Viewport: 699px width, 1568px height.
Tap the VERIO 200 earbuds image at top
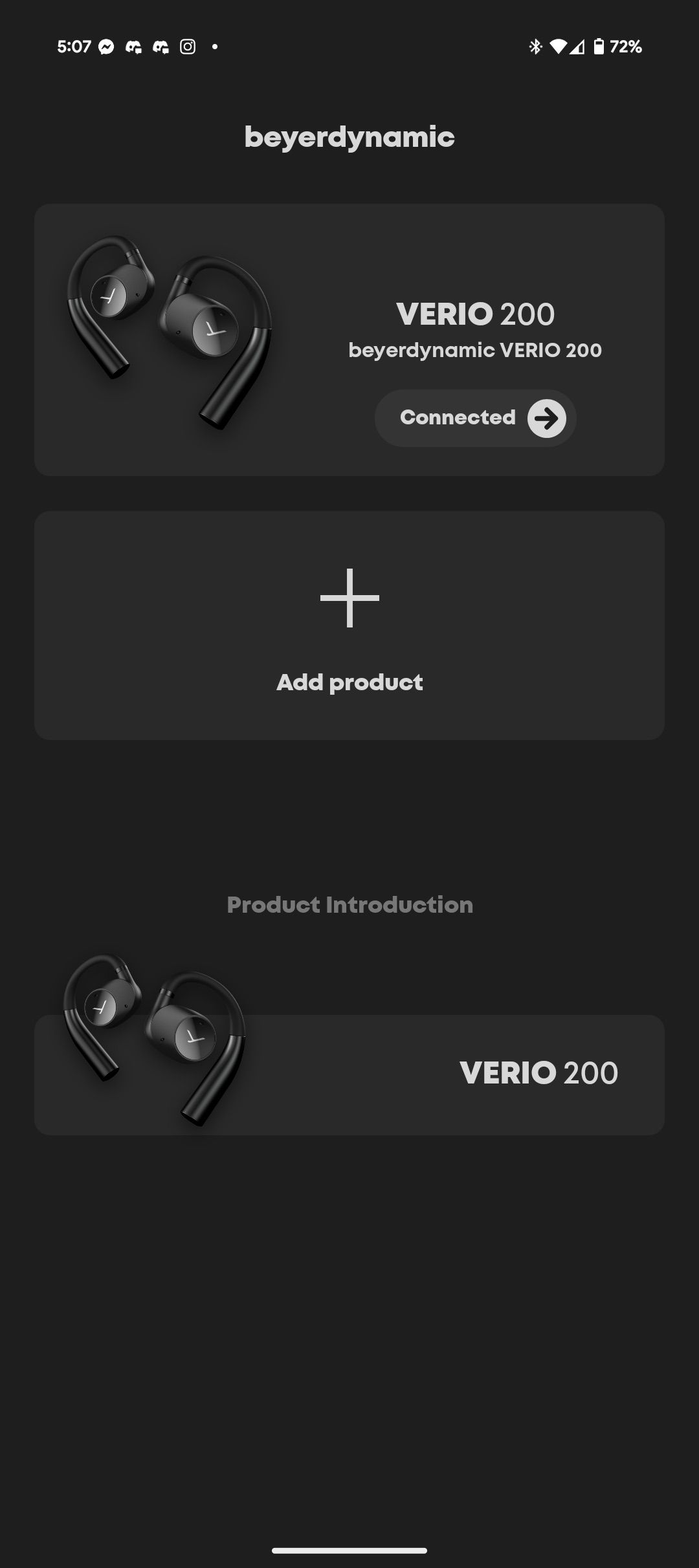tap(168, 330)
